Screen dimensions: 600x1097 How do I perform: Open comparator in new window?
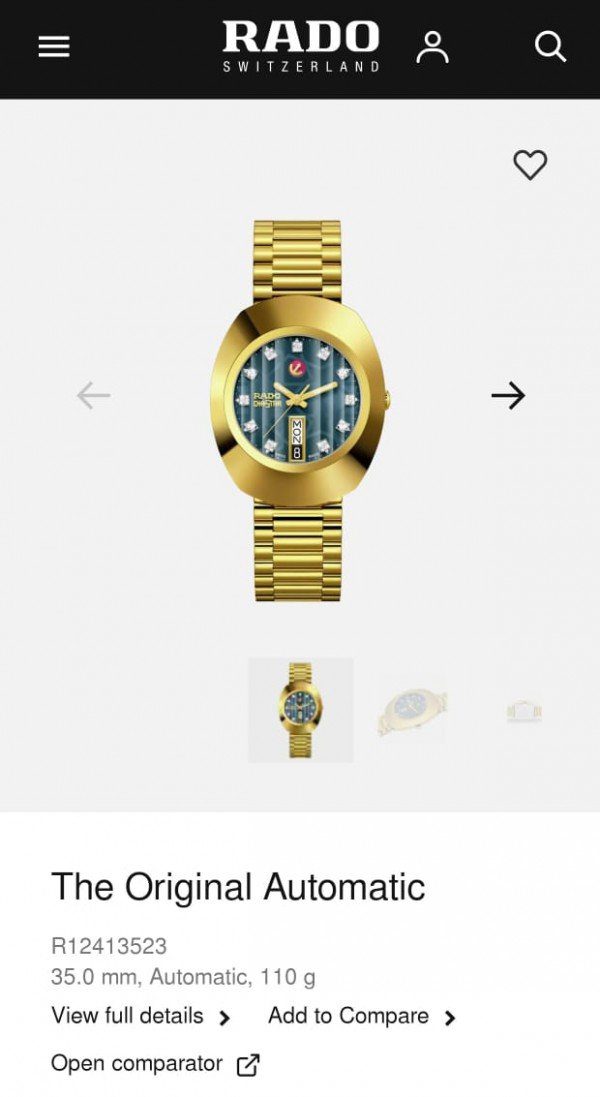[155, 1064]
